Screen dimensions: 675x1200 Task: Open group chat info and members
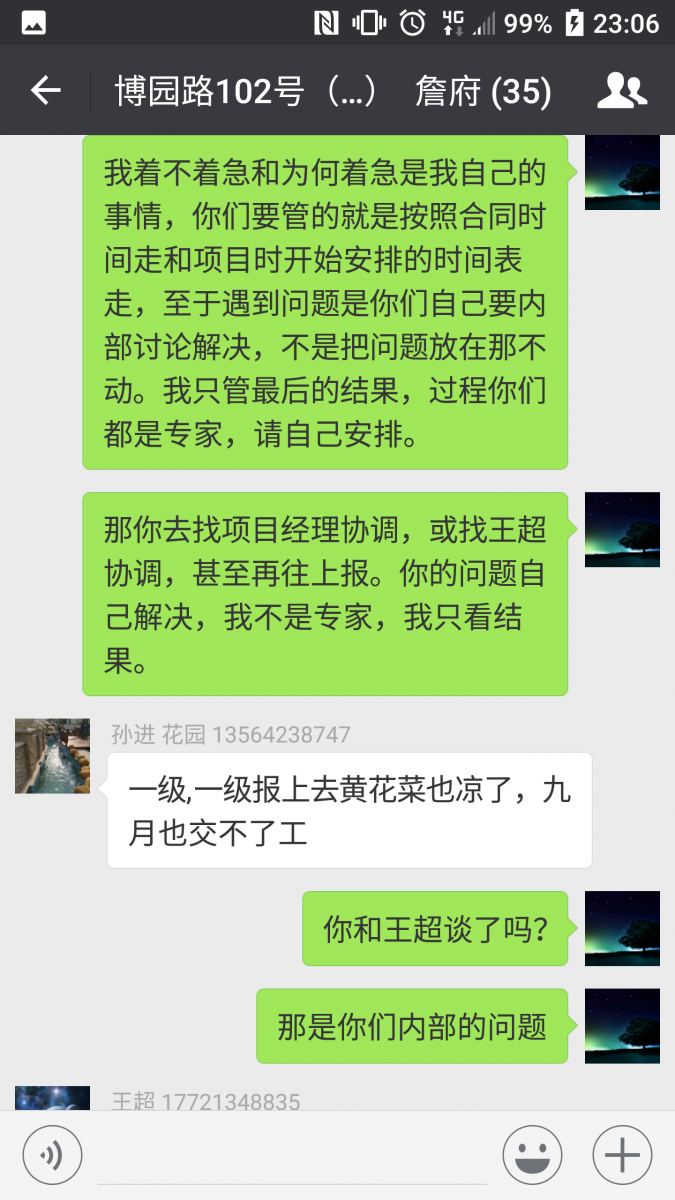point(621,92)
